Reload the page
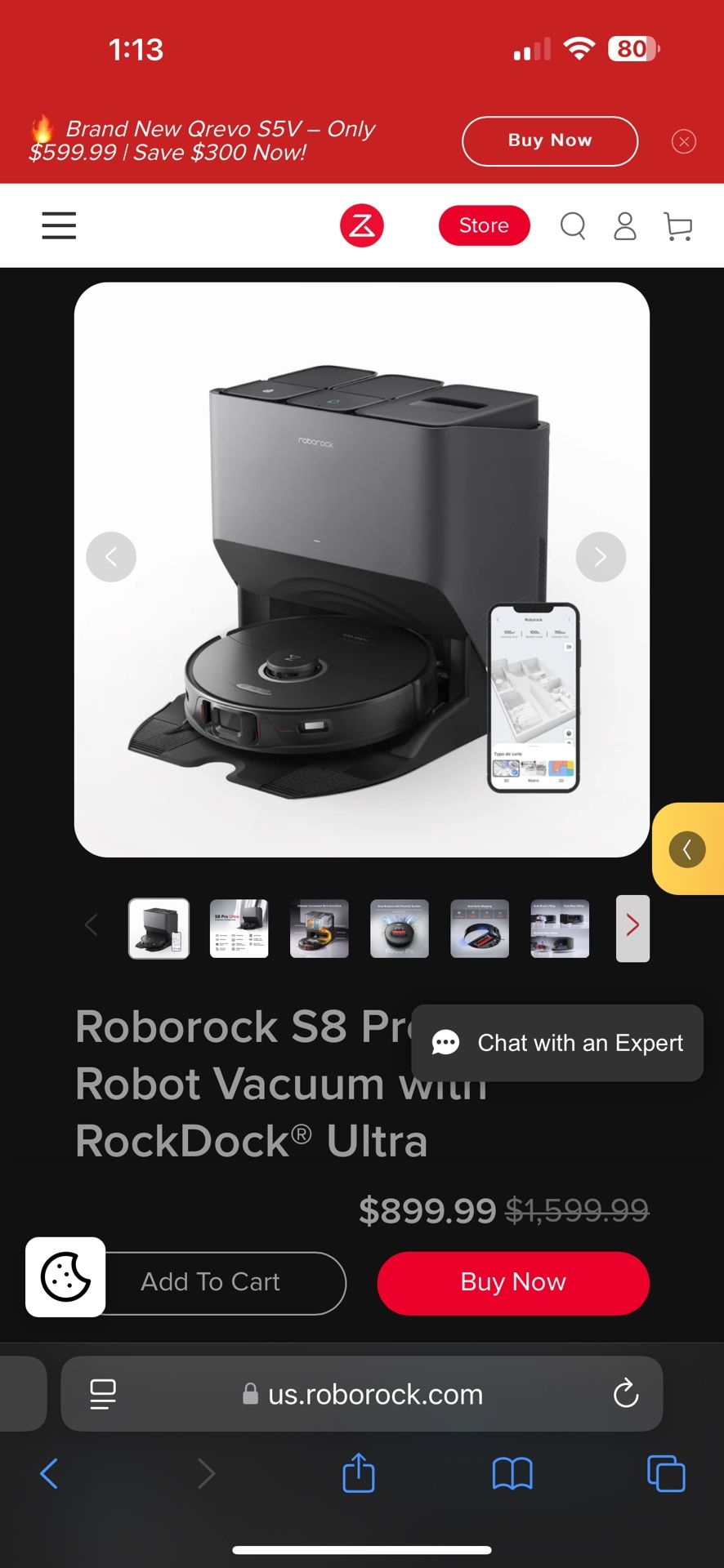 point(626,1393)
